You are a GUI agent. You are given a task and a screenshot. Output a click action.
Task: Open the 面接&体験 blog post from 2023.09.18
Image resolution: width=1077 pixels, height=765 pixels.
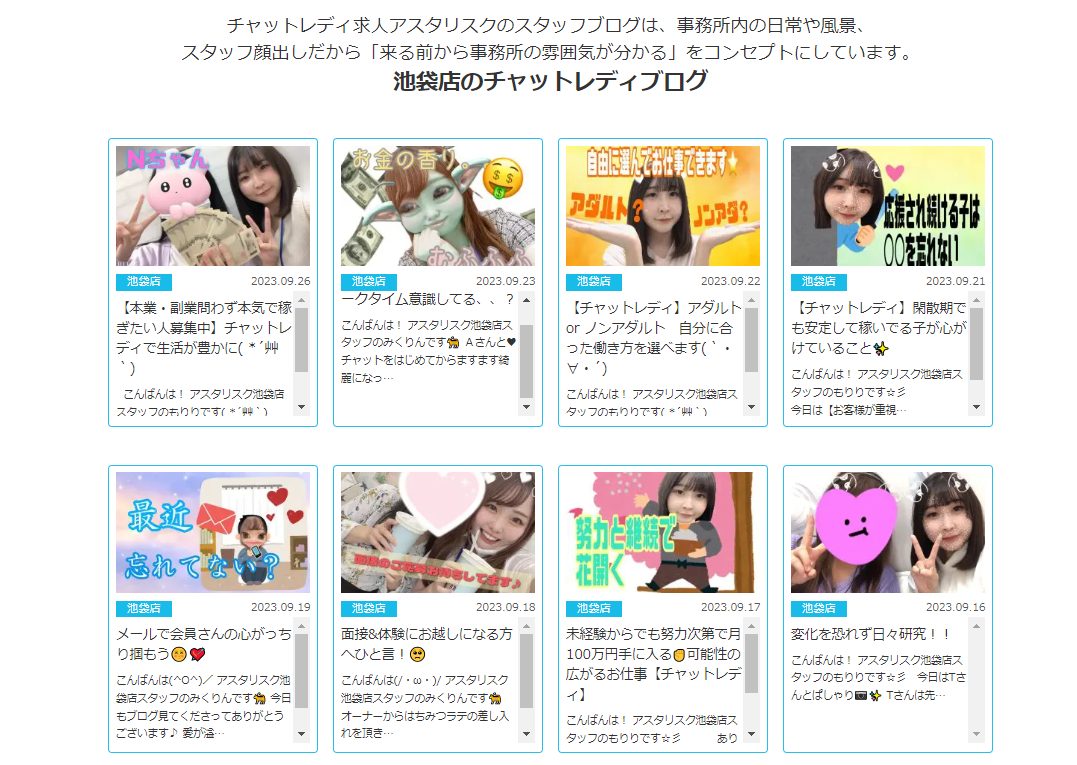437,532
